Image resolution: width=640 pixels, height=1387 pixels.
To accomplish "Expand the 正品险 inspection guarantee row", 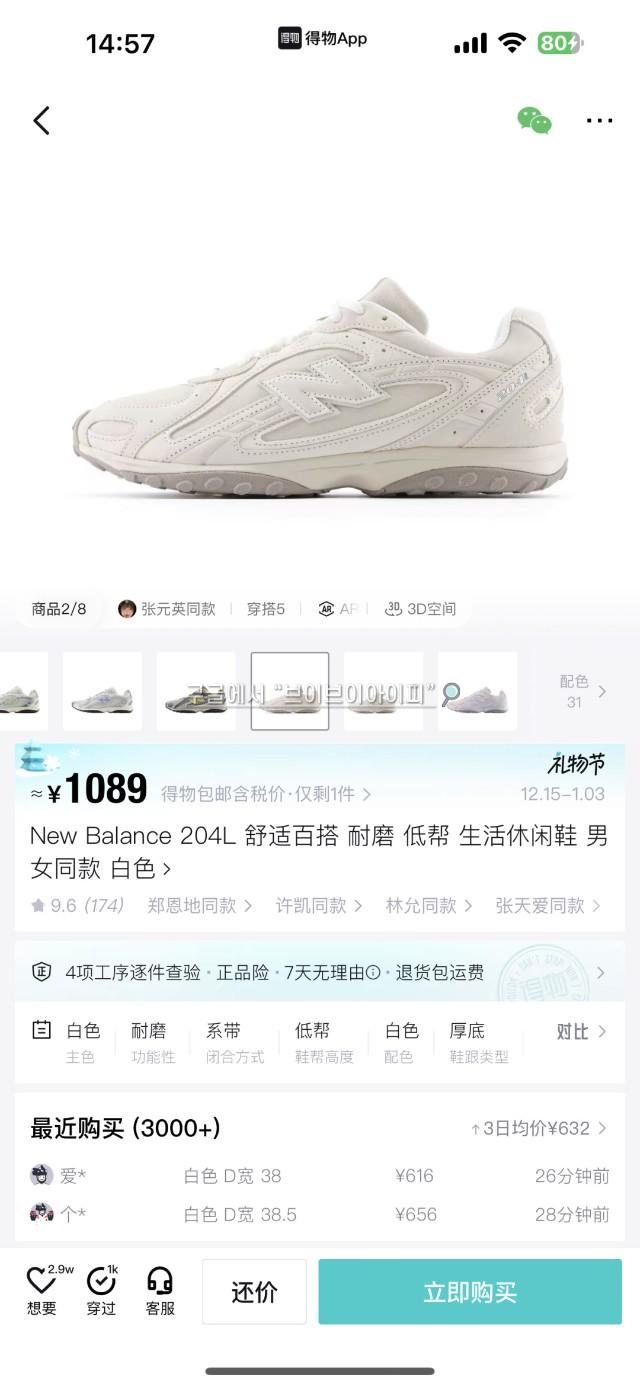I will pyautogui.click(x=320, y=972).
